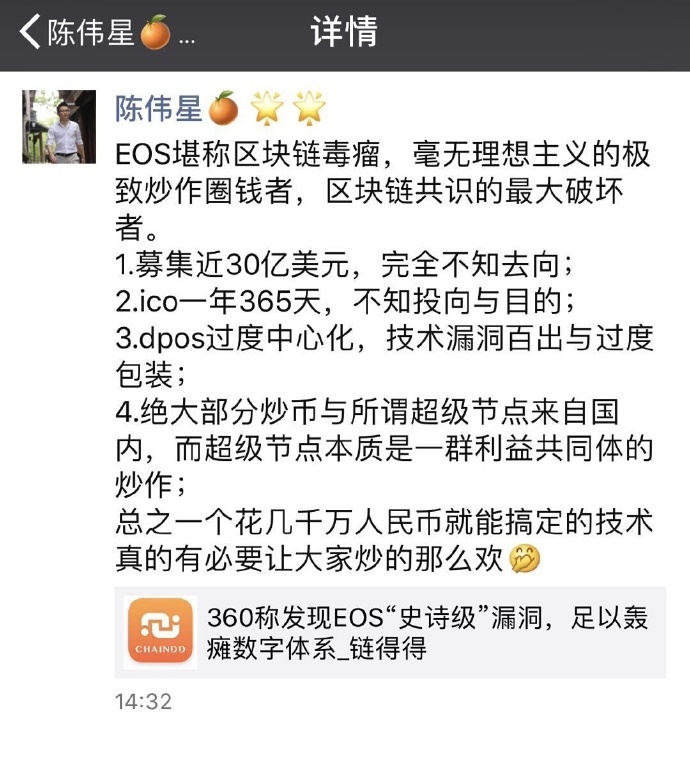Viewport: 690px width, 760px height.
Task: Open the shared article about the 360 EOS vulnerability
Action: coord(395,632)
